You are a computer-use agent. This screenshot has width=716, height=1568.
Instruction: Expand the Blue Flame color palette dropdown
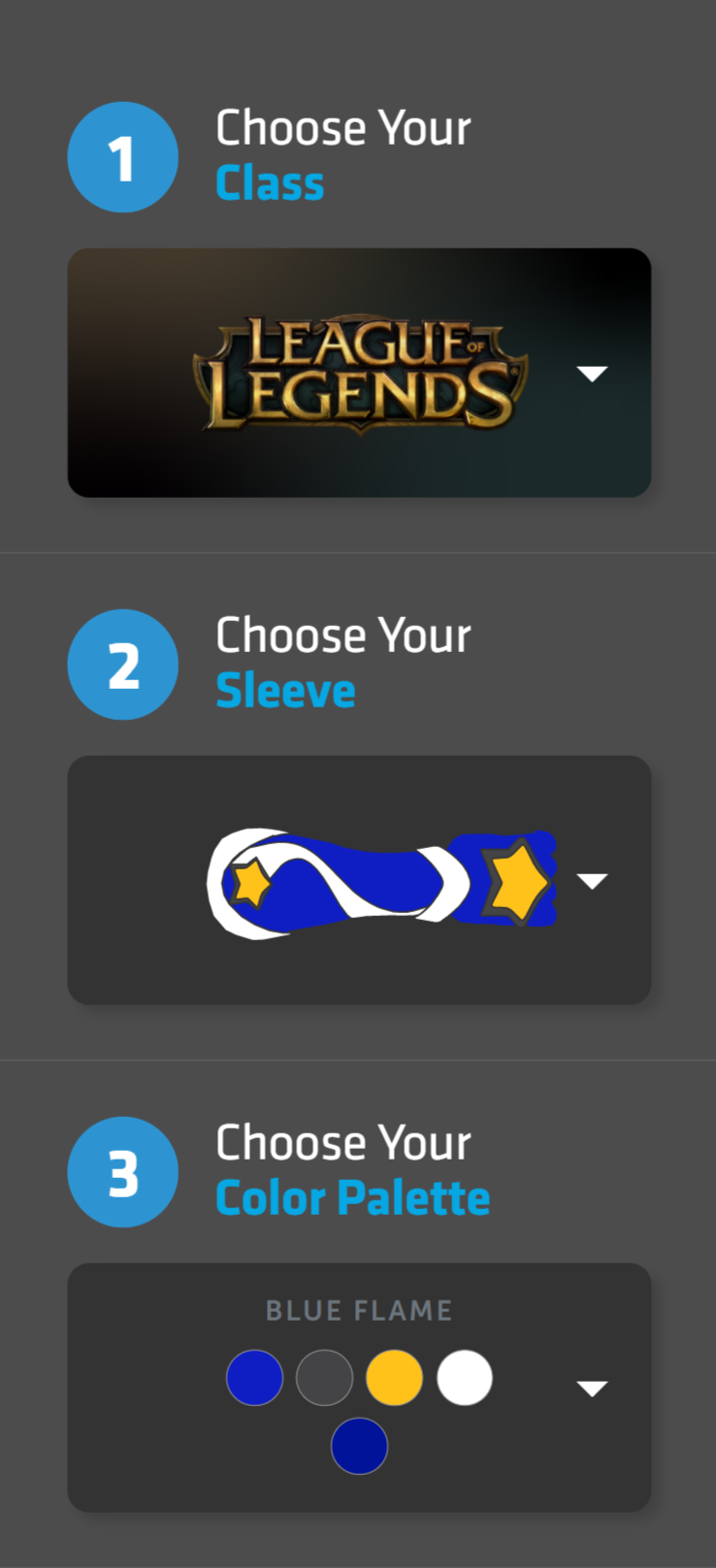[x=592, y=1388]
